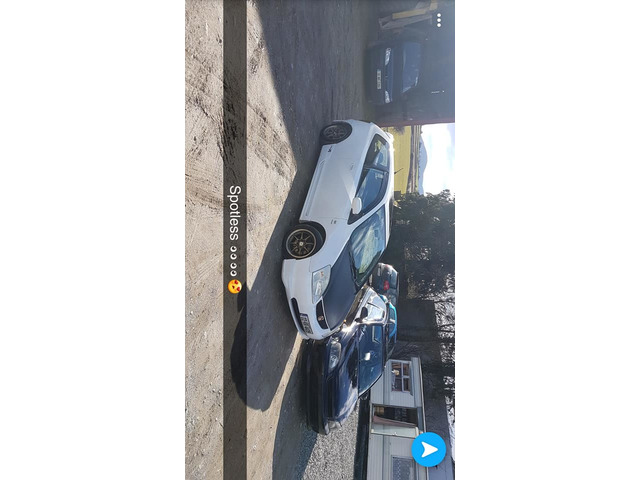Image resolution: width=640 pixels, height=480 pixels.
Task: Open the three-dot overflow menu
Action: (x=438, y=19)
